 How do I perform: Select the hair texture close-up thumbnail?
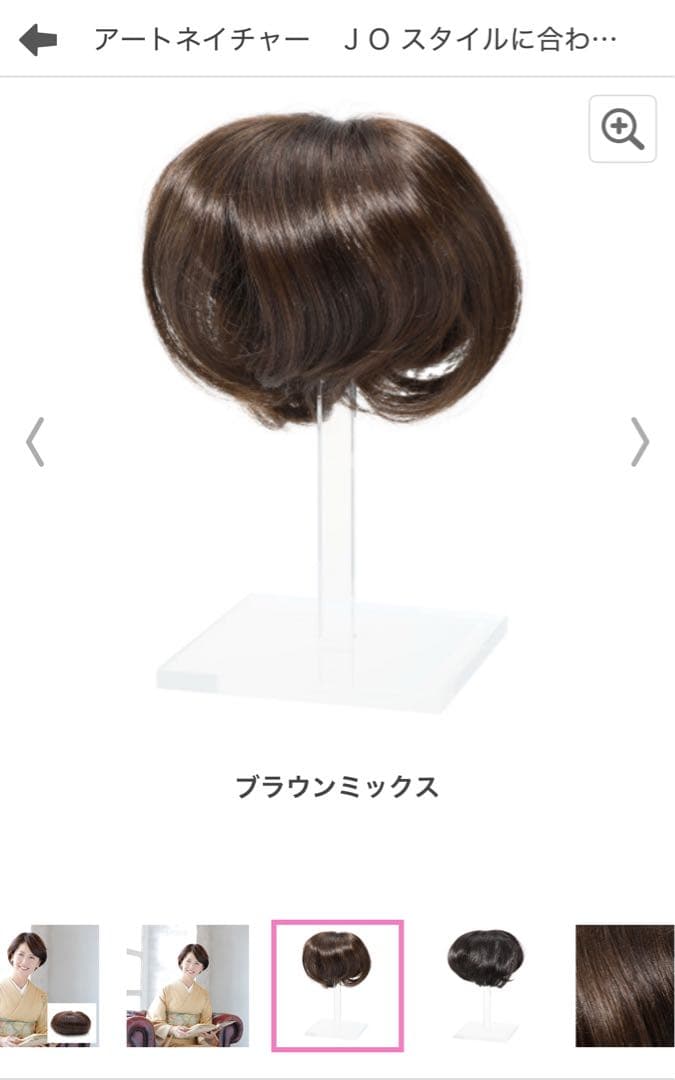625,985
